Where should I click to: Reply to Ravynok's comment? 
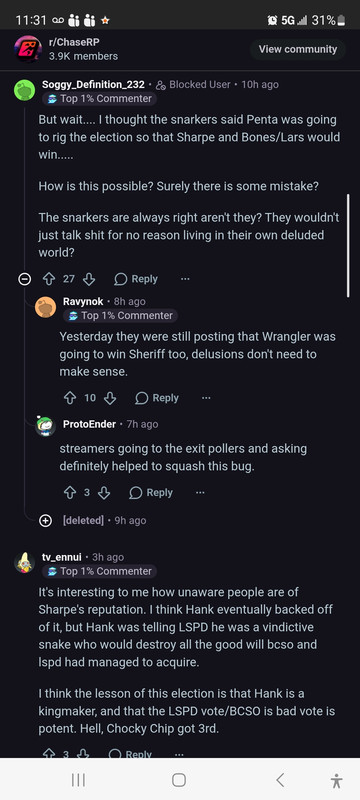click(157, 398)
